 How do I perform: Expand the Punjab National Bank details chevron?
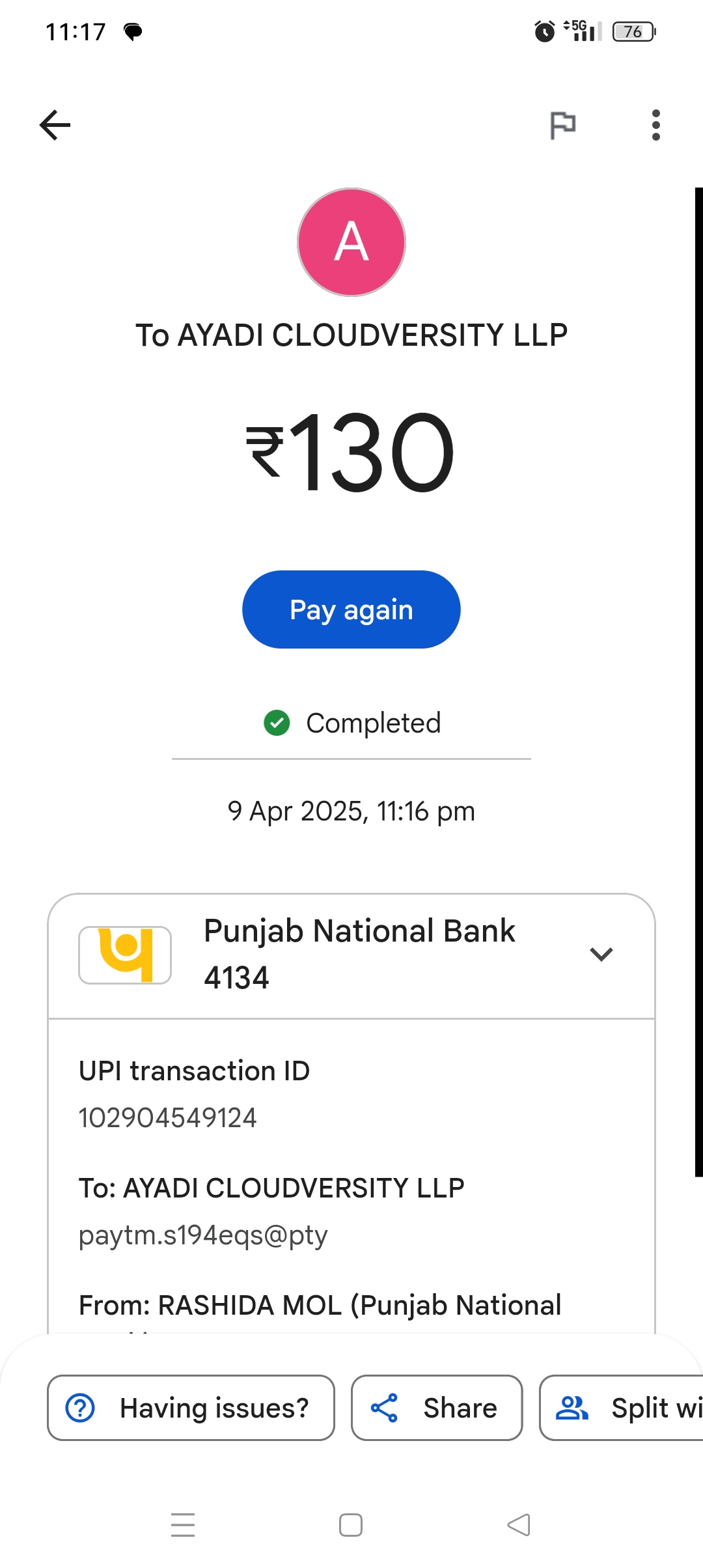tap(601, 955)
